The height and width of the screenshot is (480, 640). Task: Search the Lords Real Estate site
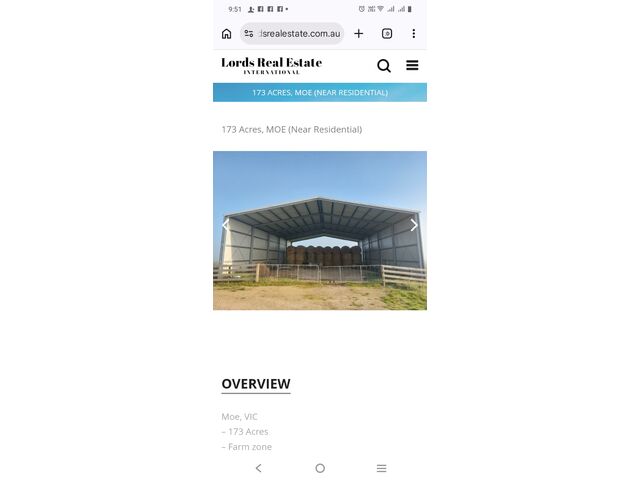click(x=384, y=66)
